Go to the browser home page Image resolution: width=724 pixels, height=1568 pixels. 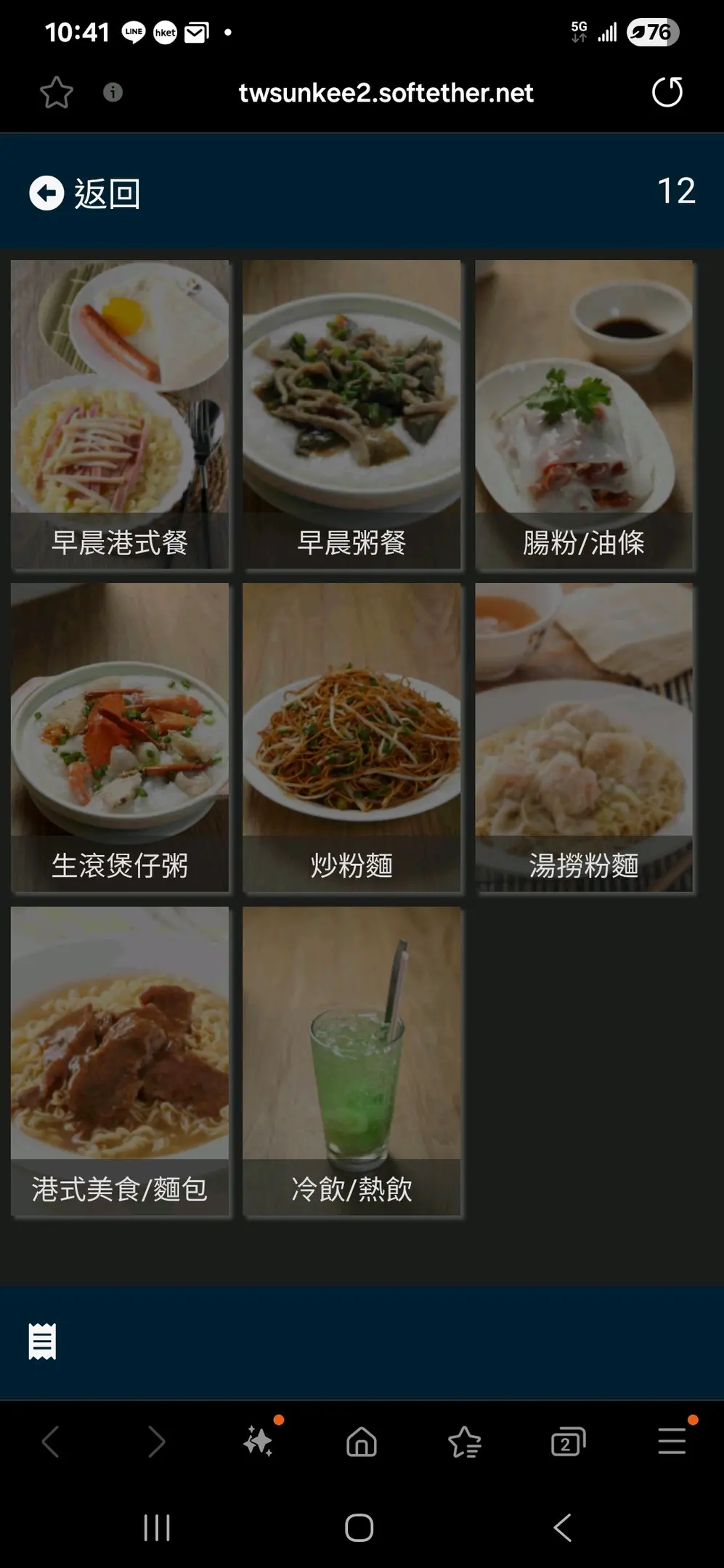pyautogui.click(x=362, y=1442)
